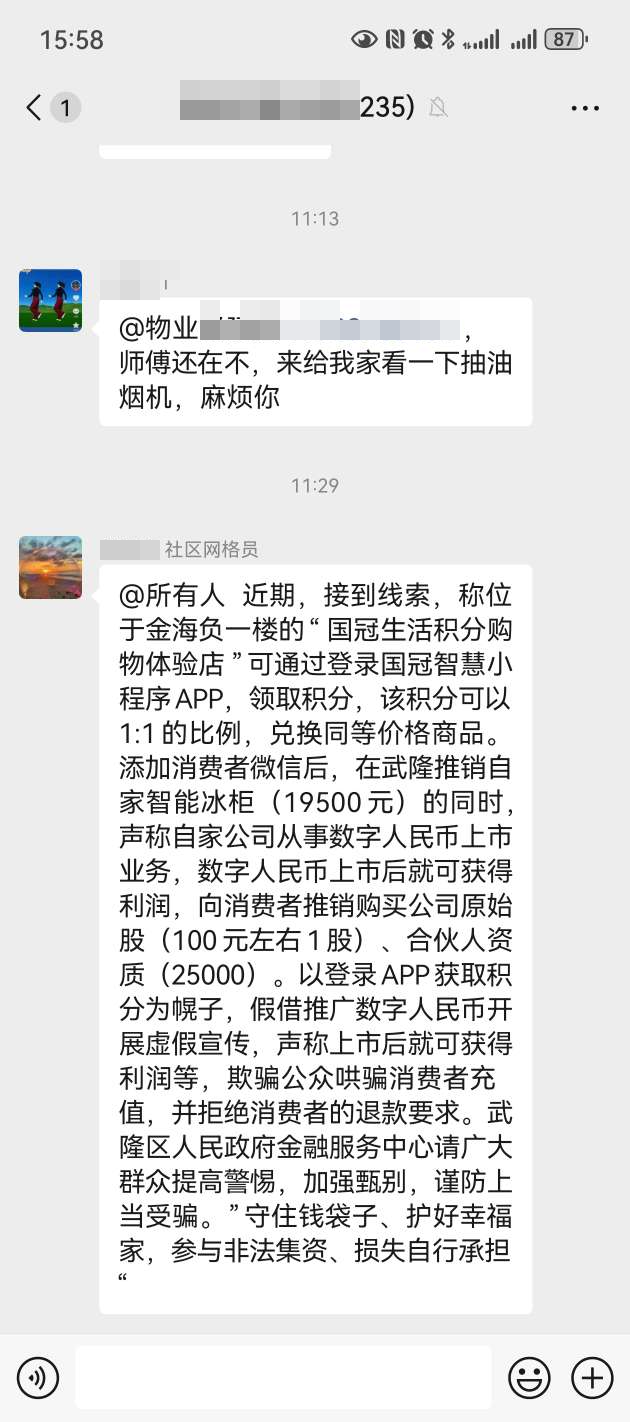
Task: Open the 社区网格员 sender's sunset avatar
Action: pos(50,567)
